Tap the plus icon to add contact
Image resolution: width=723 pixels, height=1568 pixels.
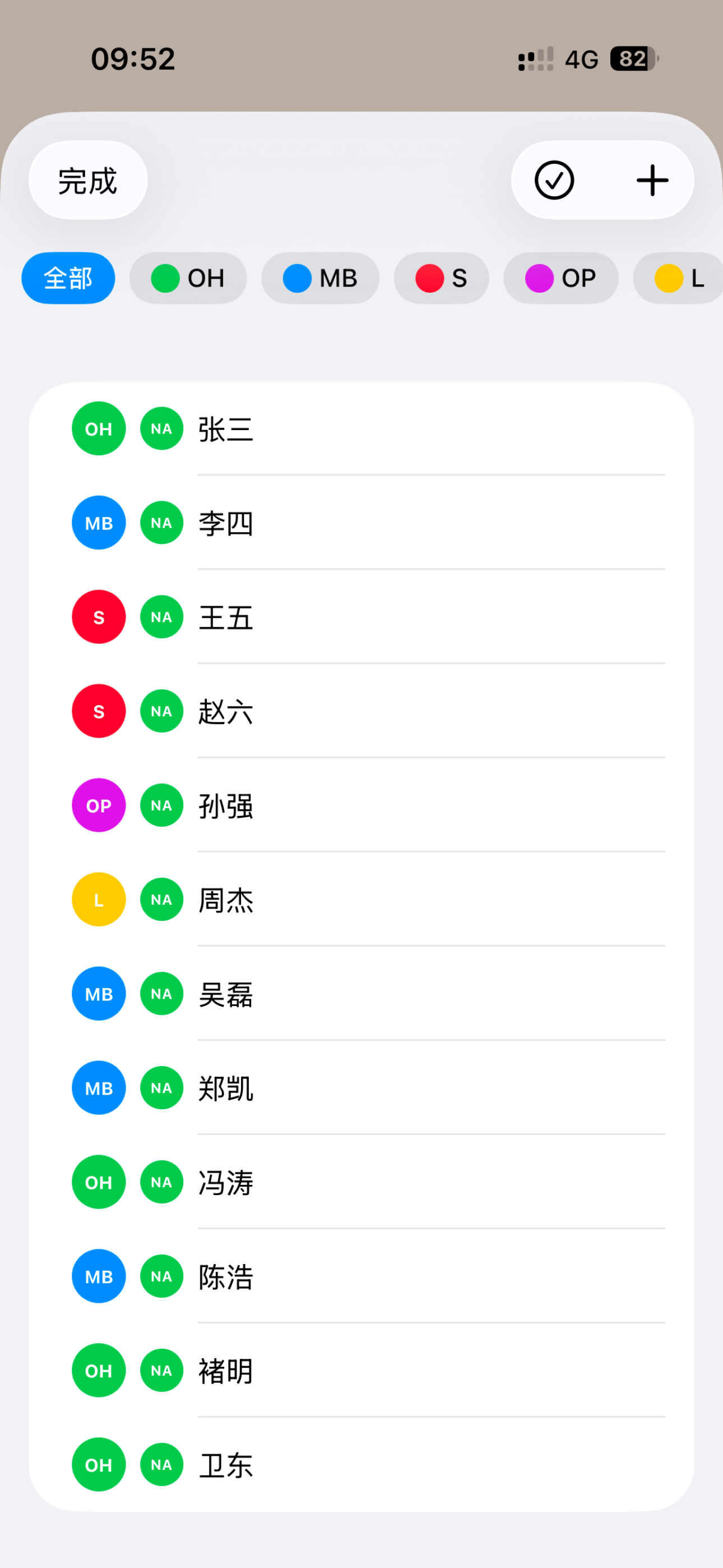point(652,180)
